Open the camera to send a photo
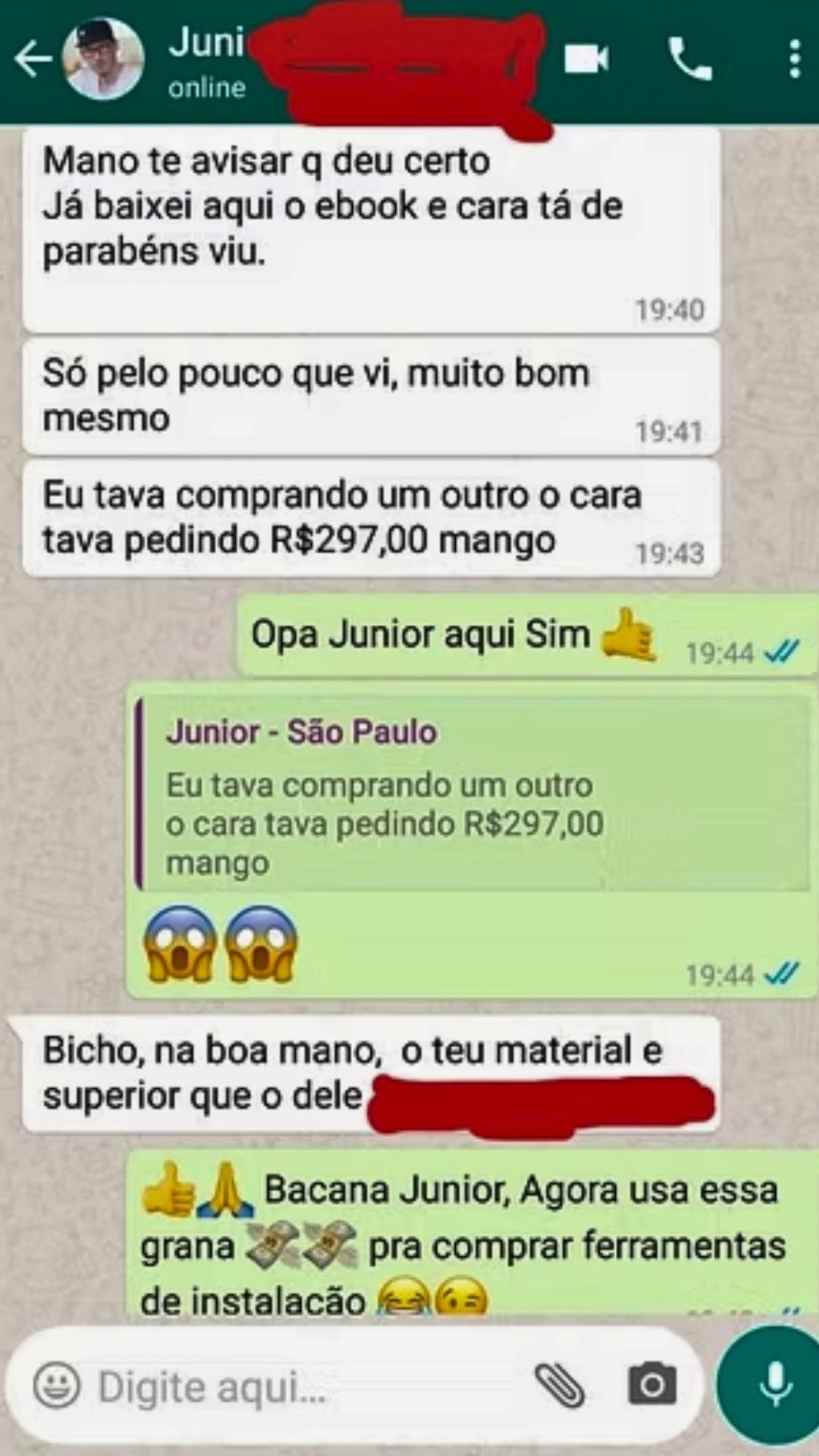 [652, 1386]
